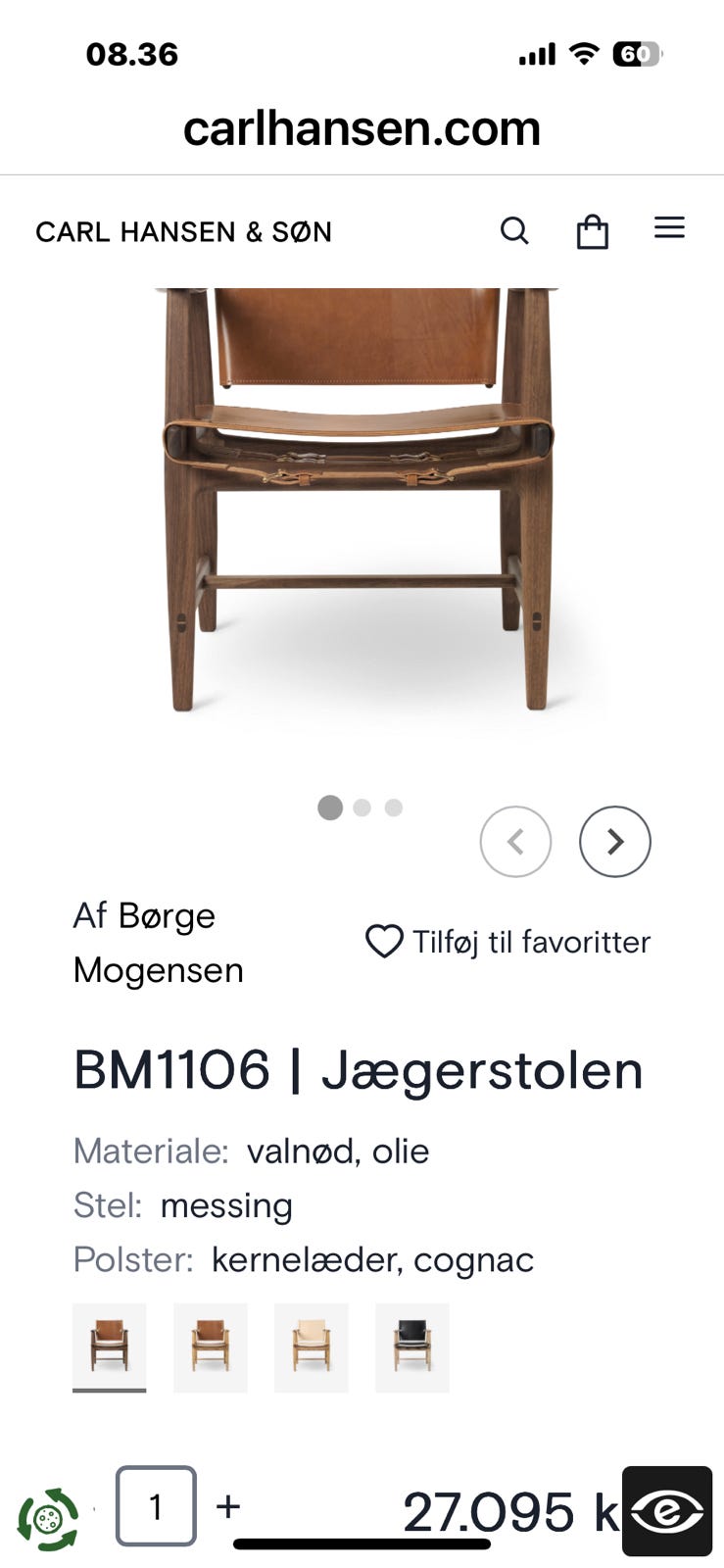Viewport: 724px width, 1568px height.
Task: Go back with left chevron
Action: [516, 841]
